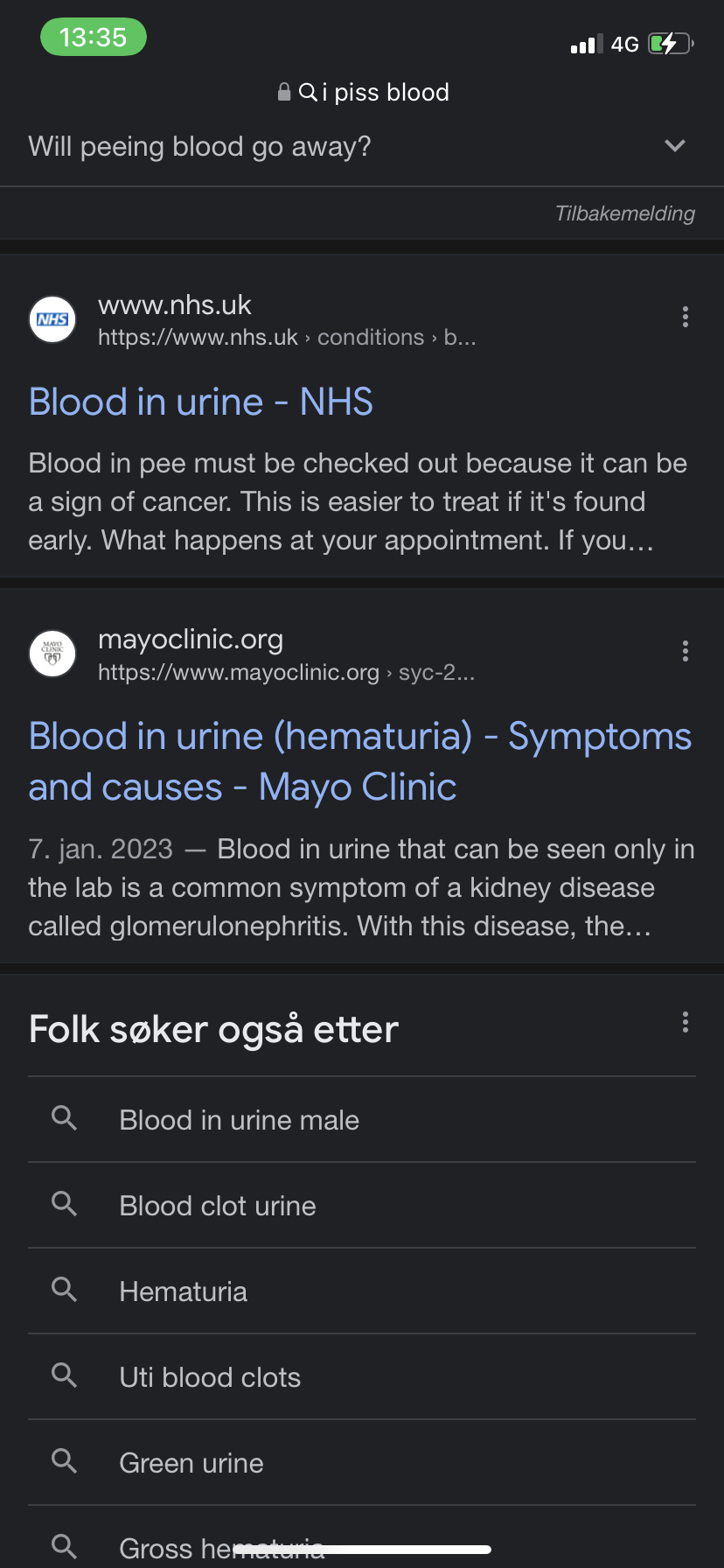Image resolution: width=724 pixels, height=1568 pixels.
Task: Open options for 'Folk søker også etter'
Action: click(x=686, y=1022)
